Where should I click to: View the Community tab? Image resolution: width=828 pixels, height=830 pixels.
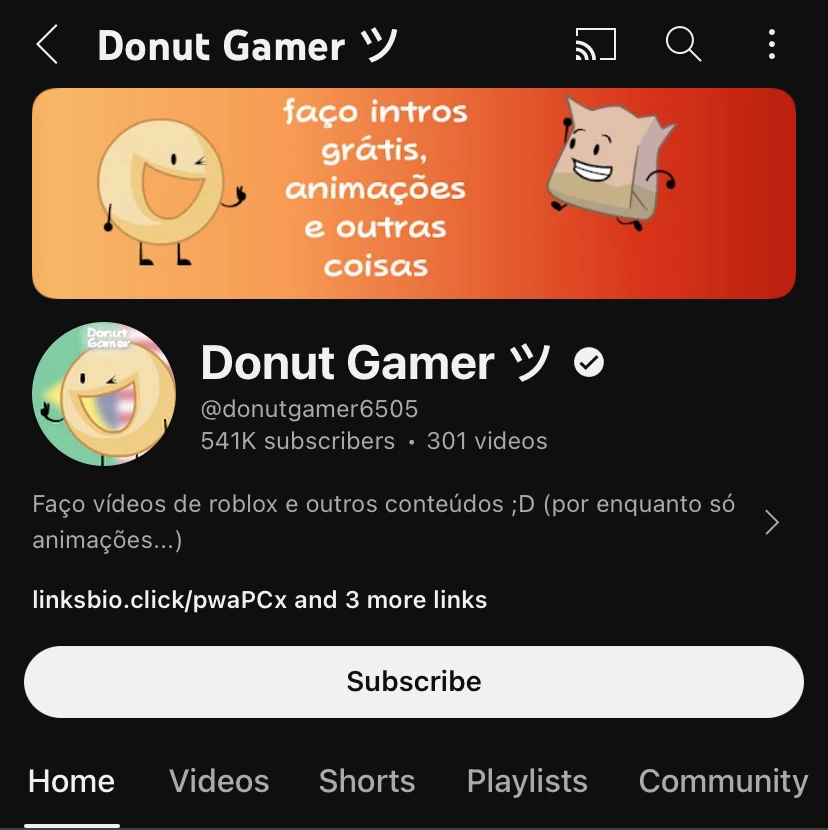click(723, 781)
